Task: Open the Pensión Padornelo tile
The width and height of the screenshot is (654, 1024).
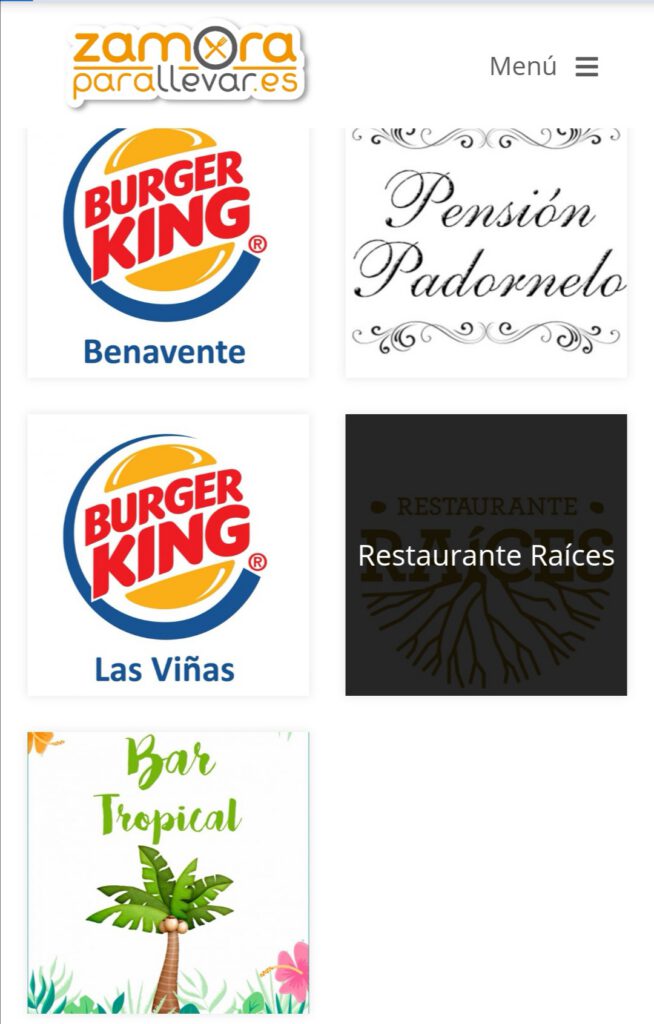Action: (486, 253)
